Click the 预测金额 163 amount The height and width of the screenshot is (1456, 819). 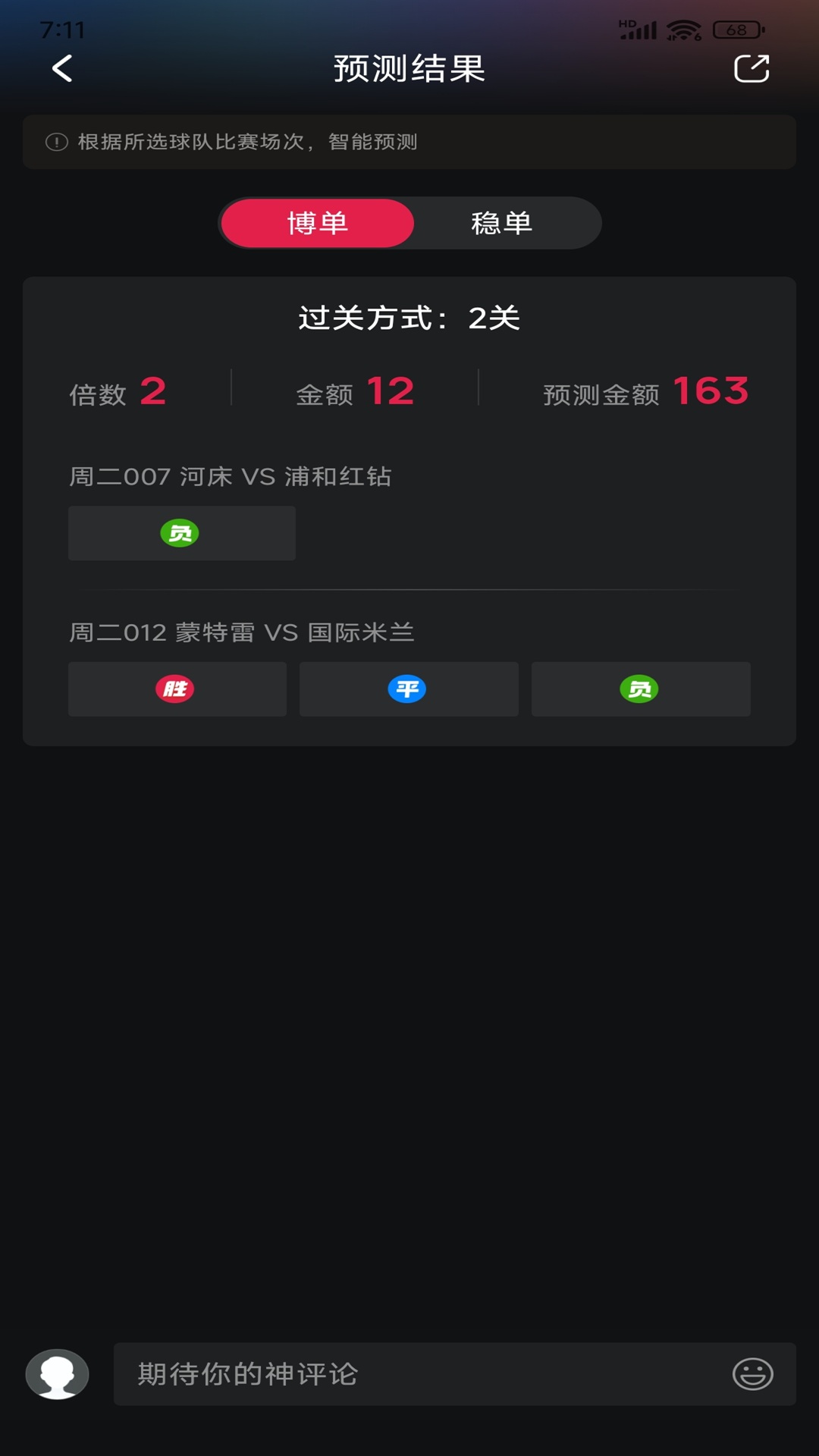(711, 391)
